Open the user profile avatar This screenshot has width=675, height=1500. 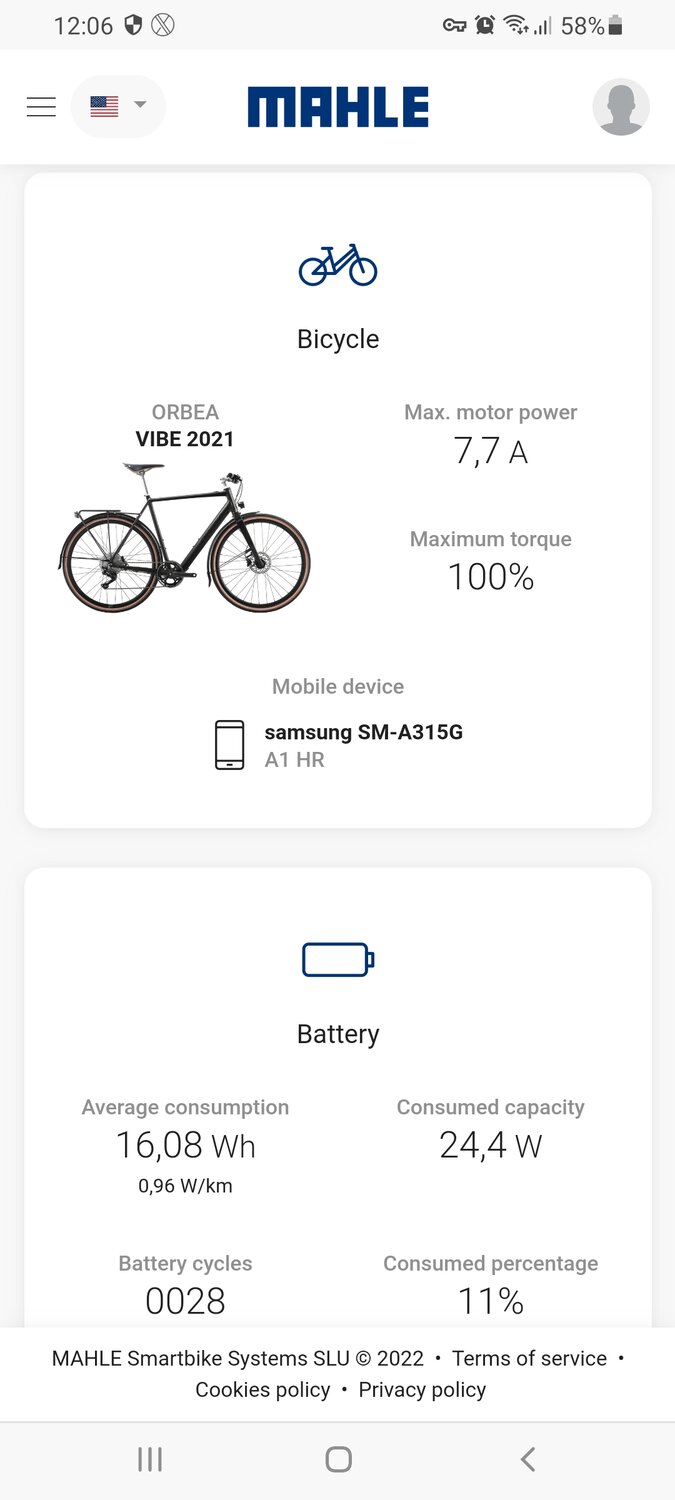pos(621,106)
